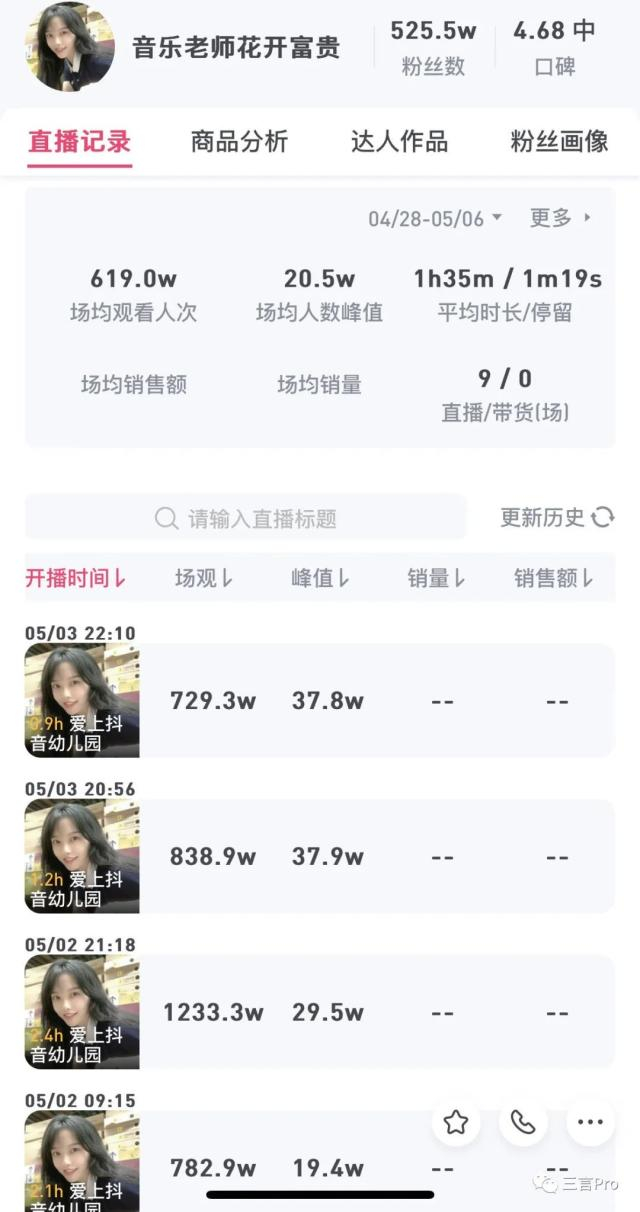This screenshot has width=640, height=1212.
Task: Refresh with the 更新历史 button
Action: [557, 517]
